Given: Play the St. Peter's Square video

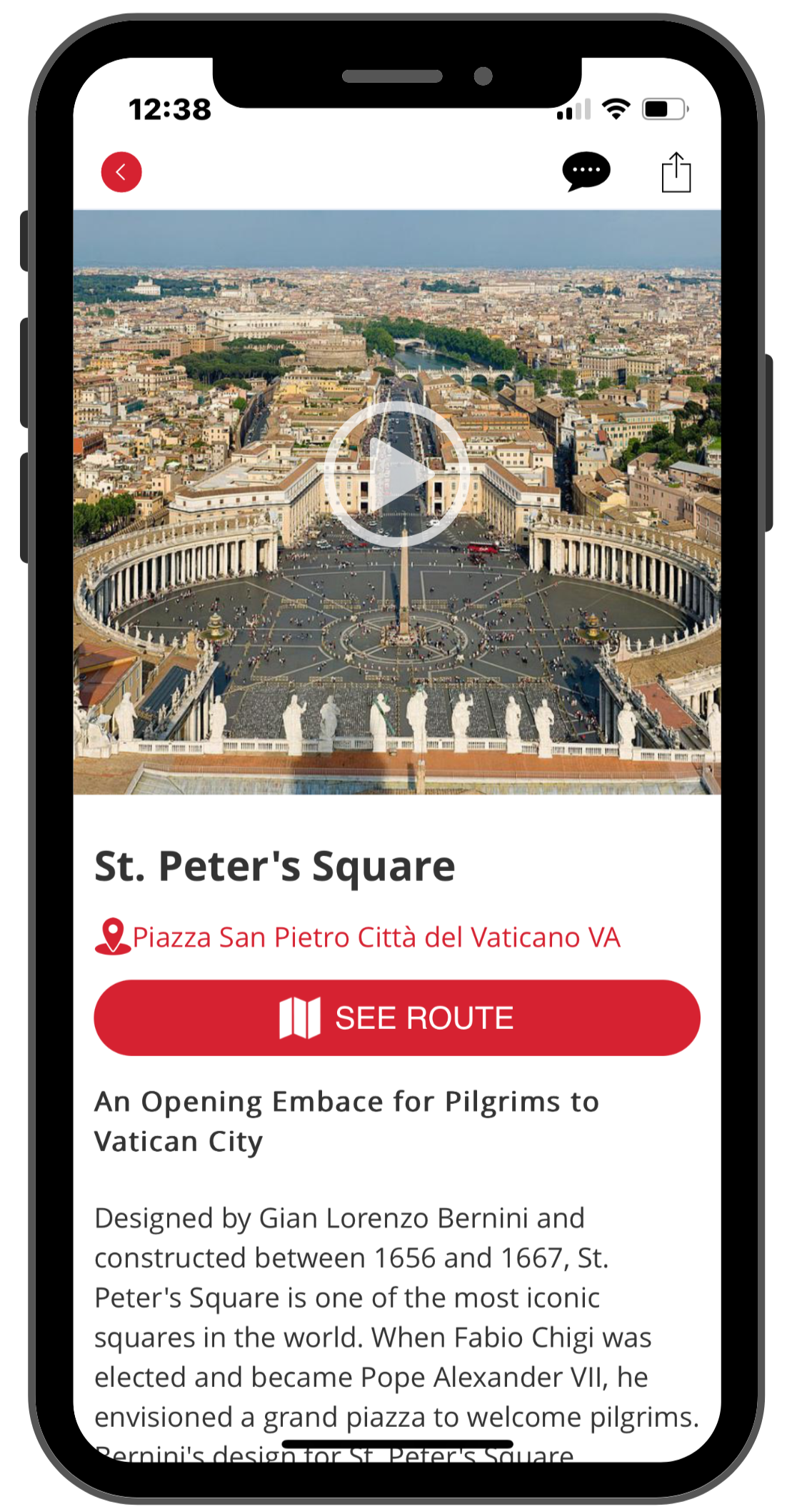Looking at the screenshot, I should coord(397,474).
